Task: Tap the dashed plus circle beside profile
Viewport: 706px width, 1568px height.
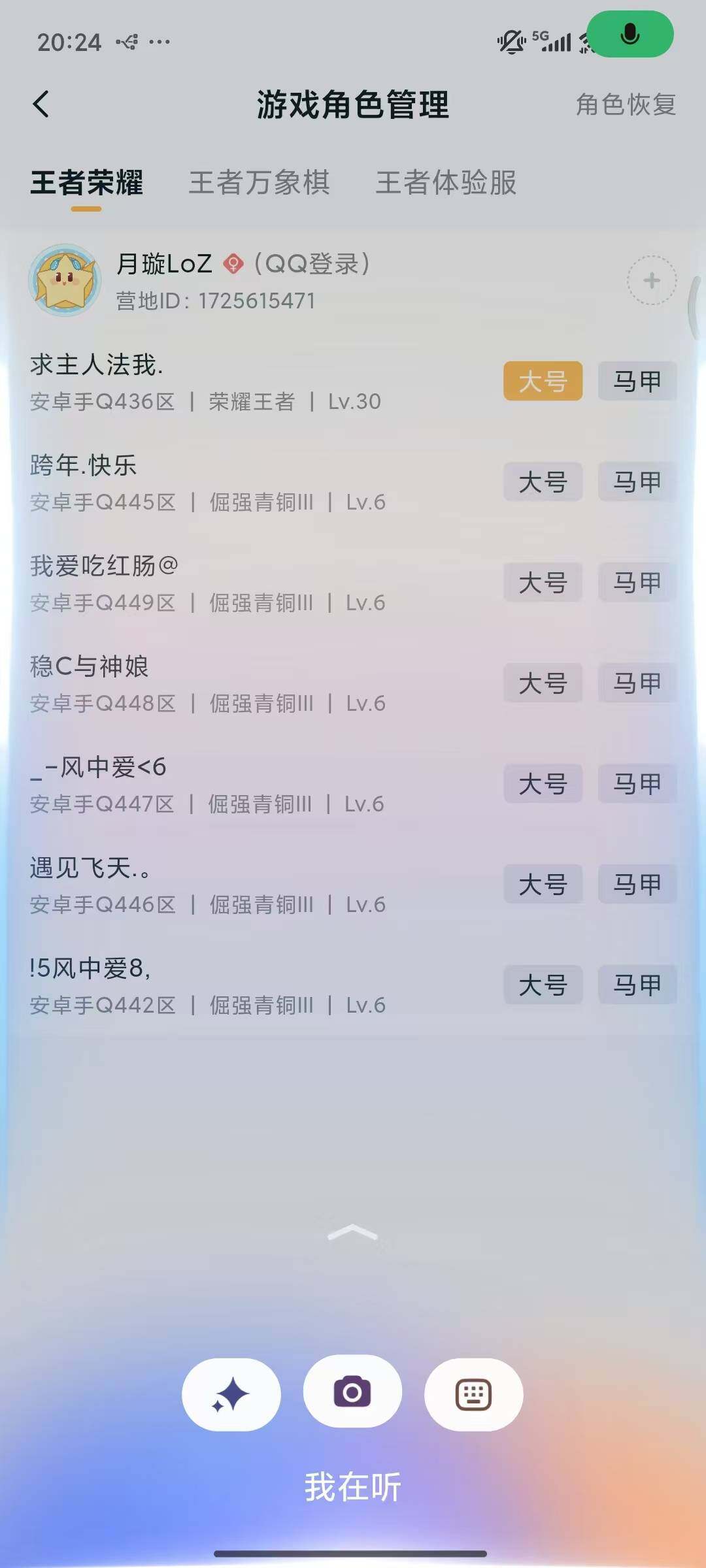Action: coord(650,280)
